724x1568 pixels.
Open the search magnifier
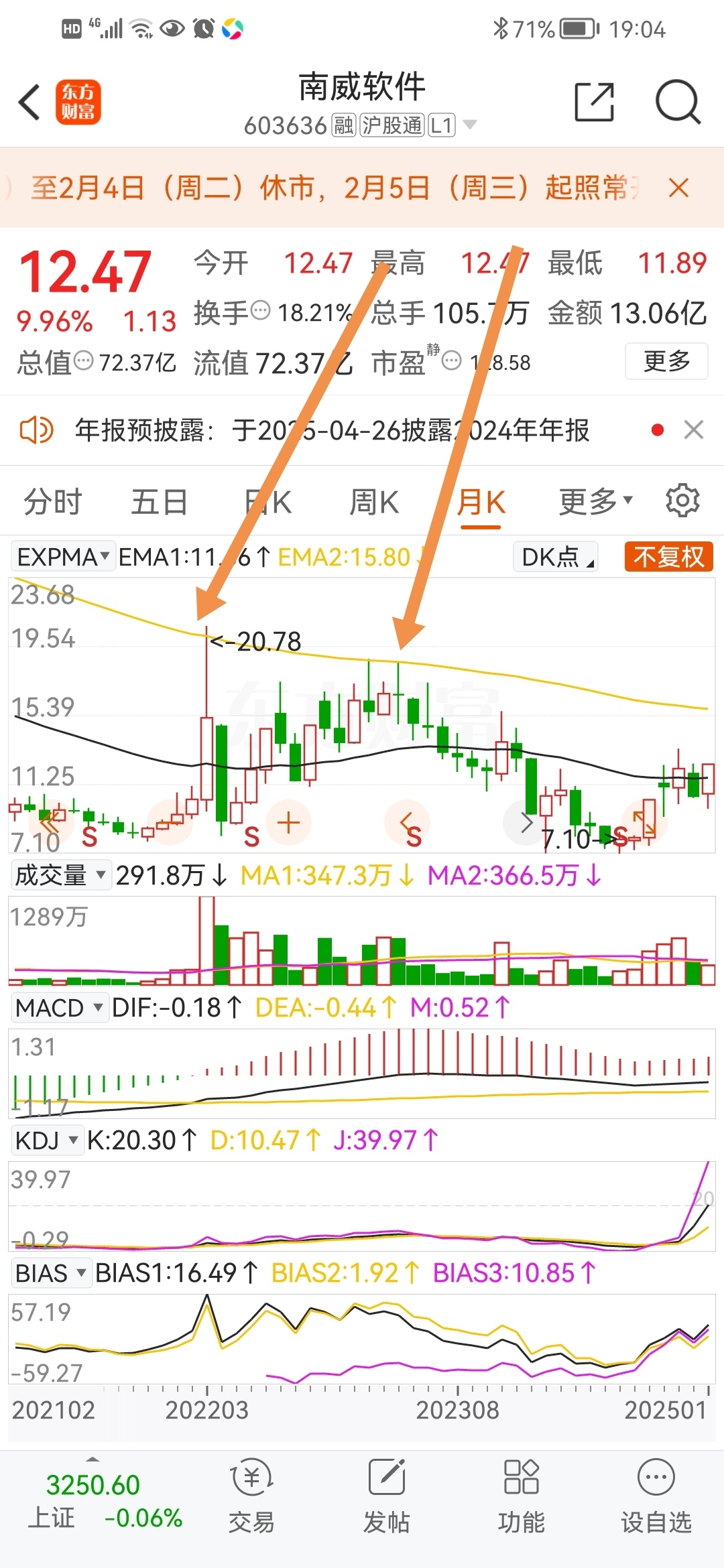678,103
